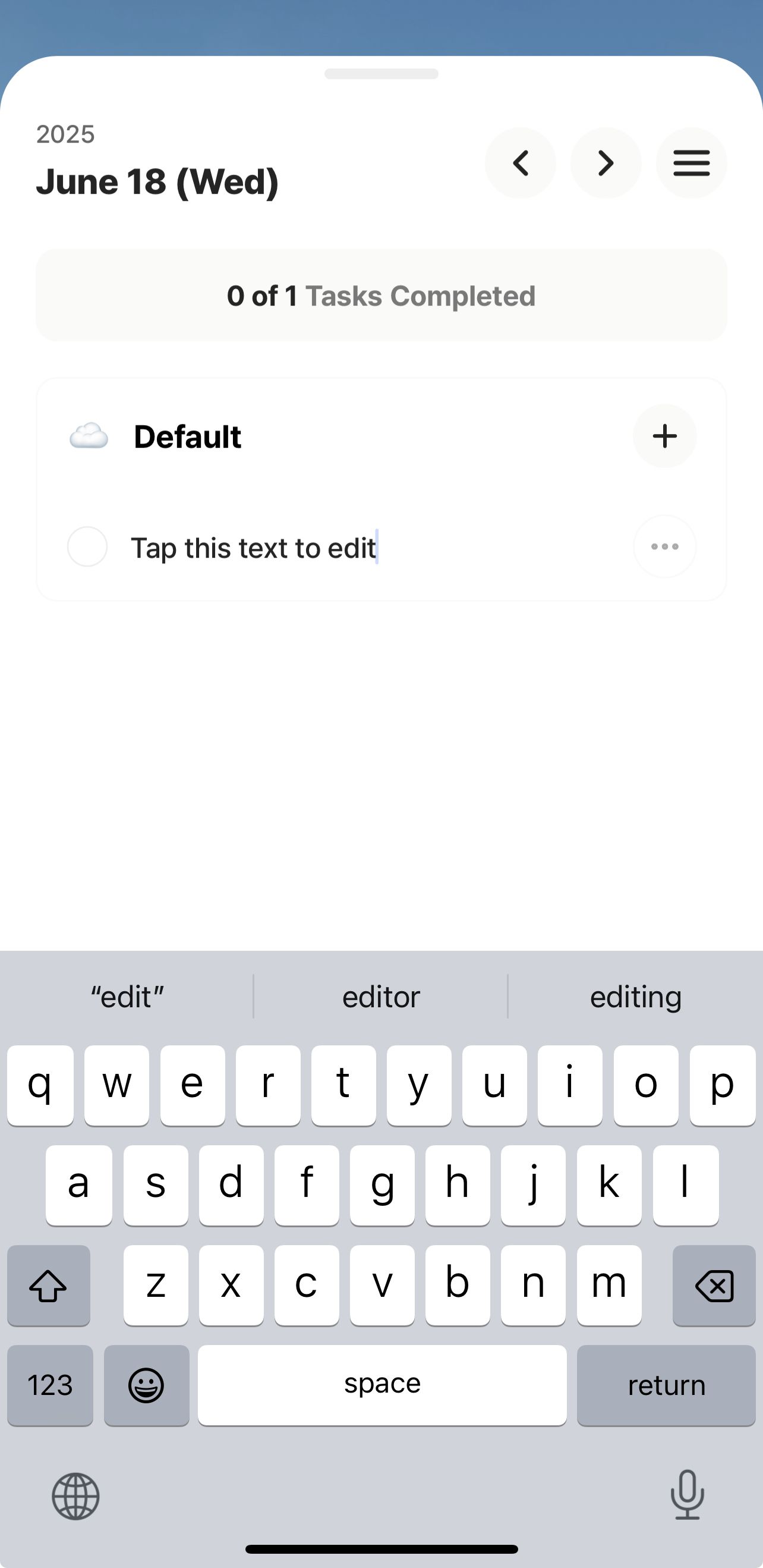The image size is (763, 1568).
Task: Tap the backspace key
Action: pos(714,1285)
